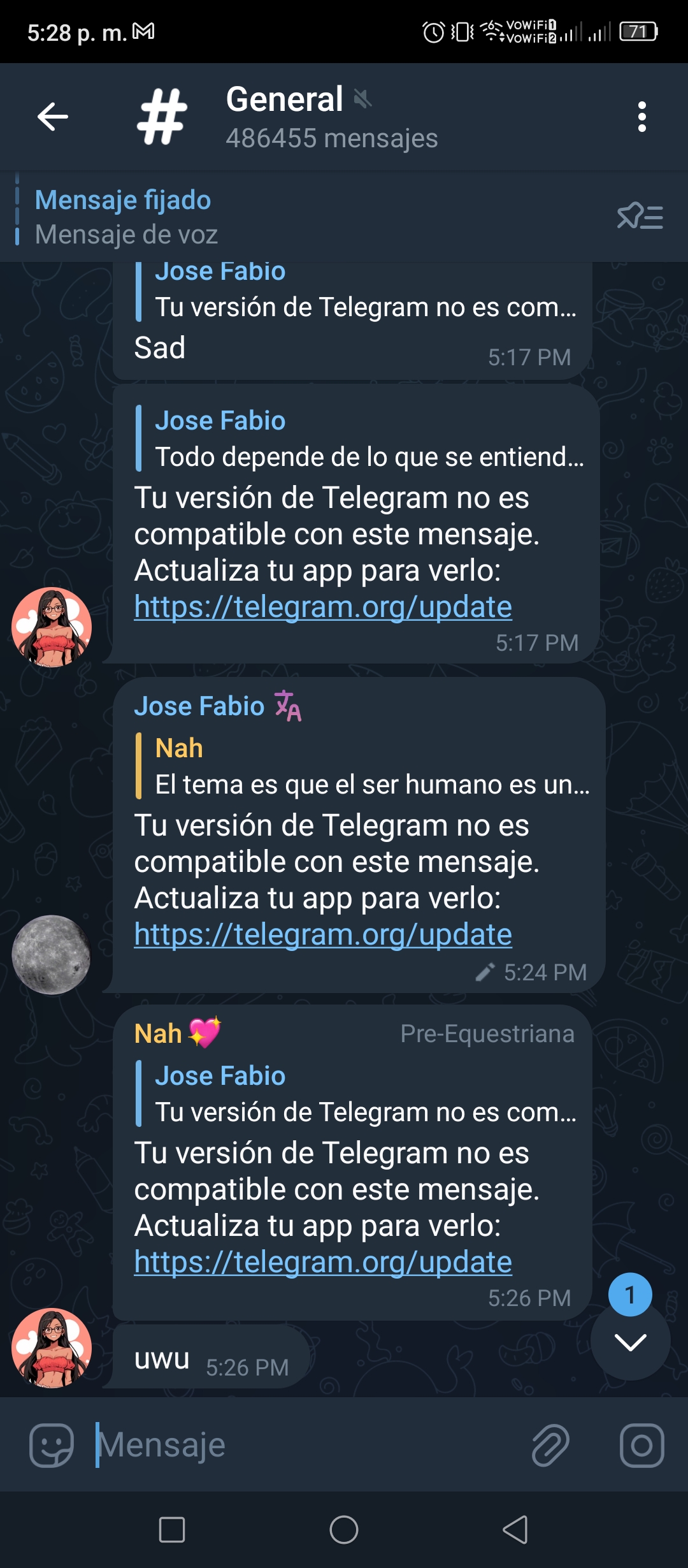Open the recent apps square button
This screenshot has height=1568, width=688.
tap(172, 1530)
